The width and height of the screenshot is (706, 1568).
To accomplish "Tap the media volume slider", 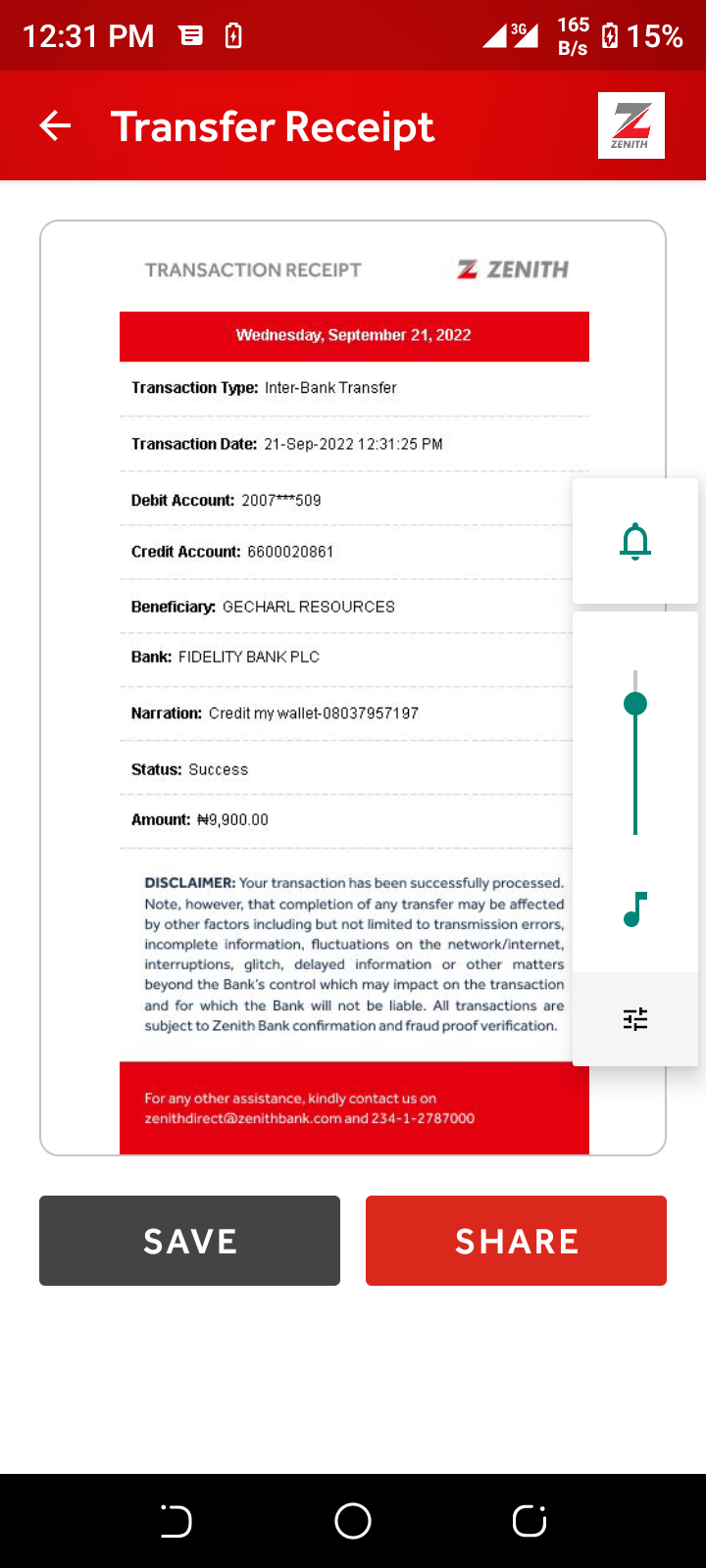I will 635,753.
